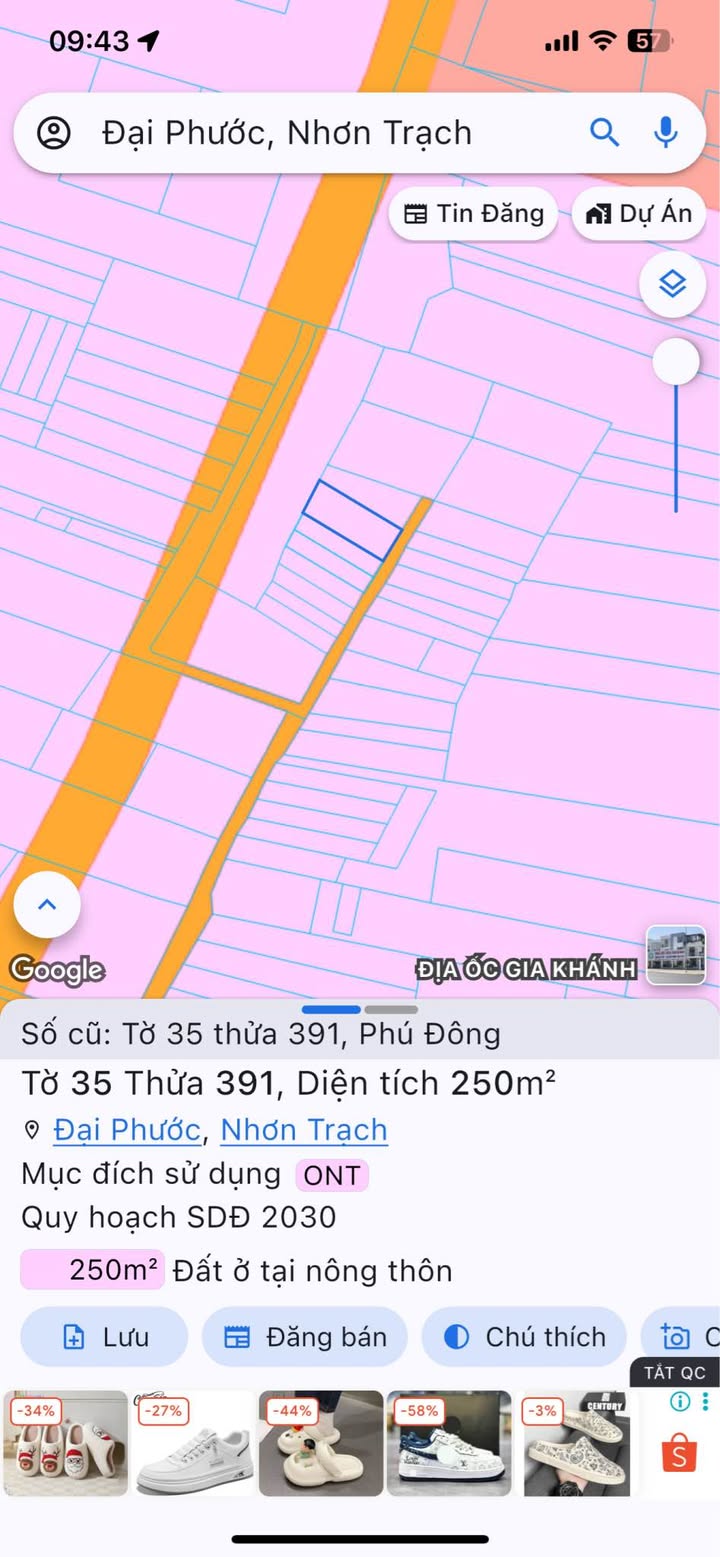Save the plot with Lưu
The height and width of the screenshot is (1557, 720).
(x=104, y=1337)
